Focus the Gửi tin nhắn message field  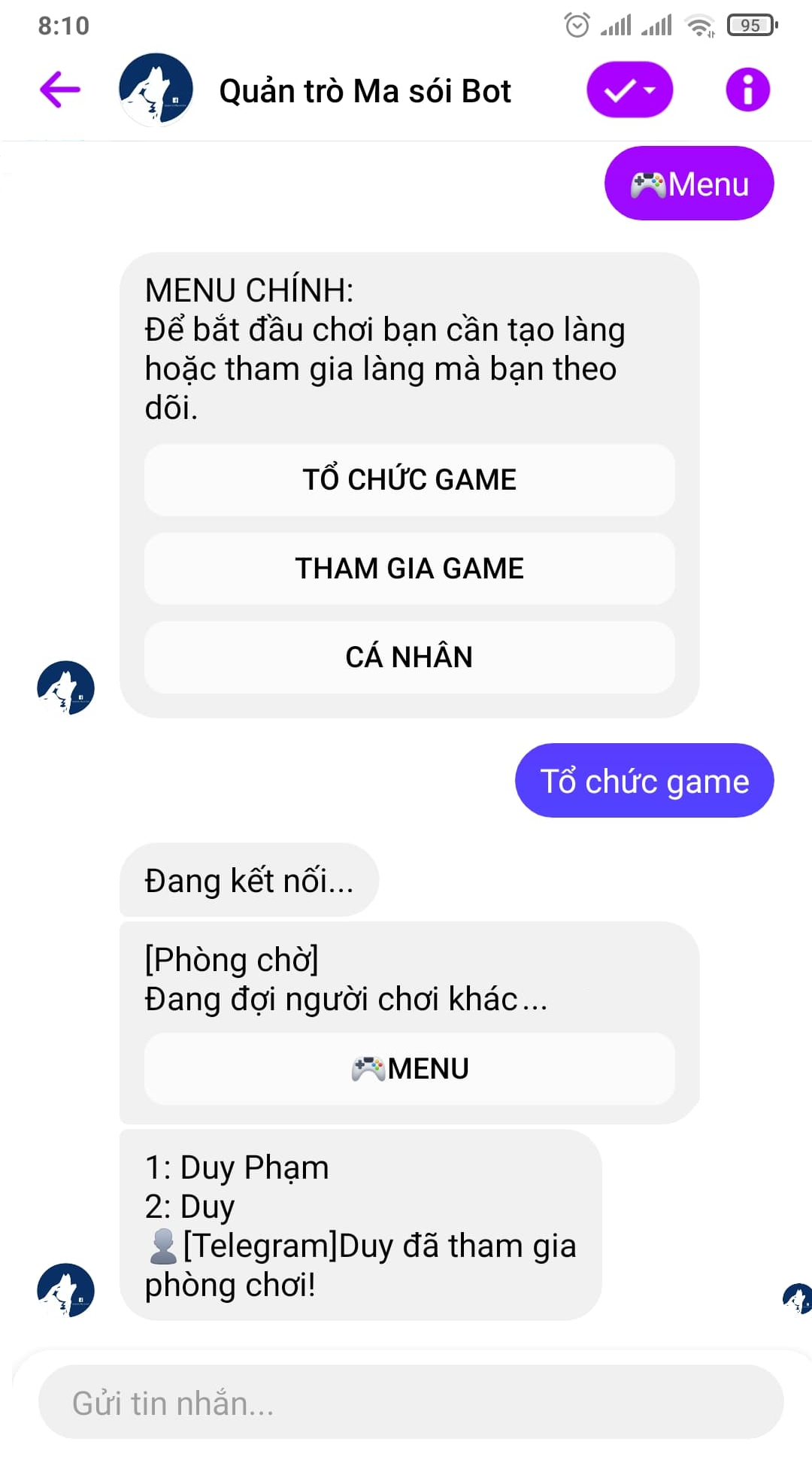click(411, 1402)
